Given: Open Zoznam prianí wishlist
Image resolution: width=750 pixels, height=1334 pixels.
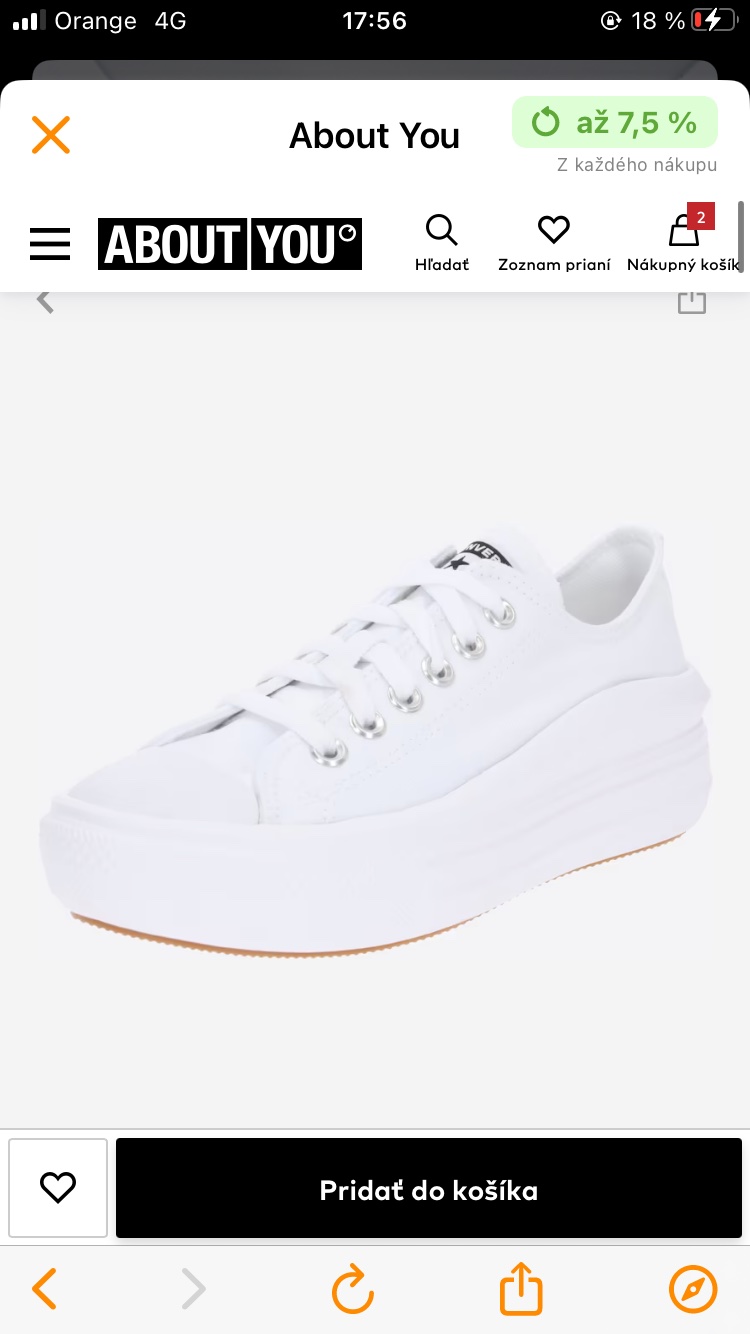Looking at the screenshot, I should pos(553,243).
